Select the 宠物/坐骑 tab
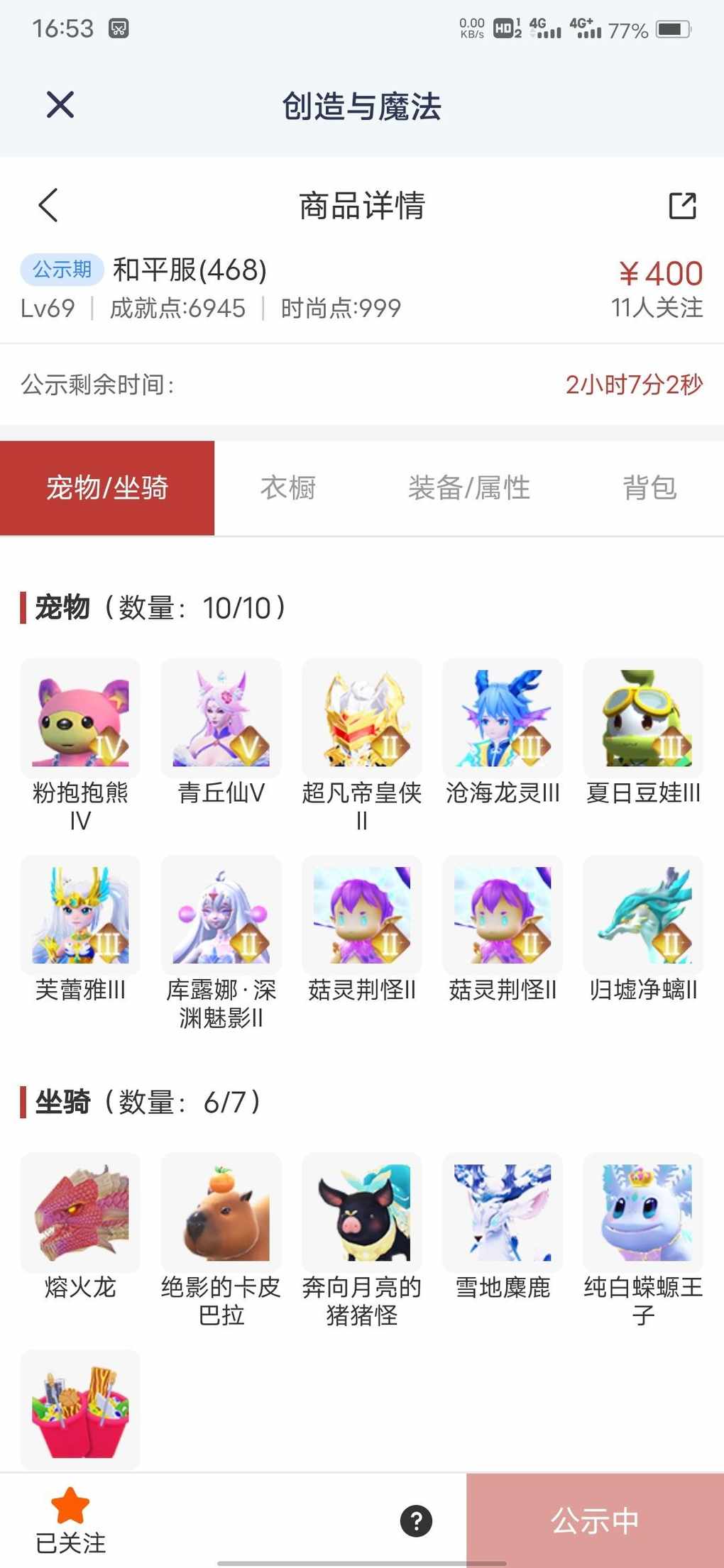 click(x=107, y=488)
